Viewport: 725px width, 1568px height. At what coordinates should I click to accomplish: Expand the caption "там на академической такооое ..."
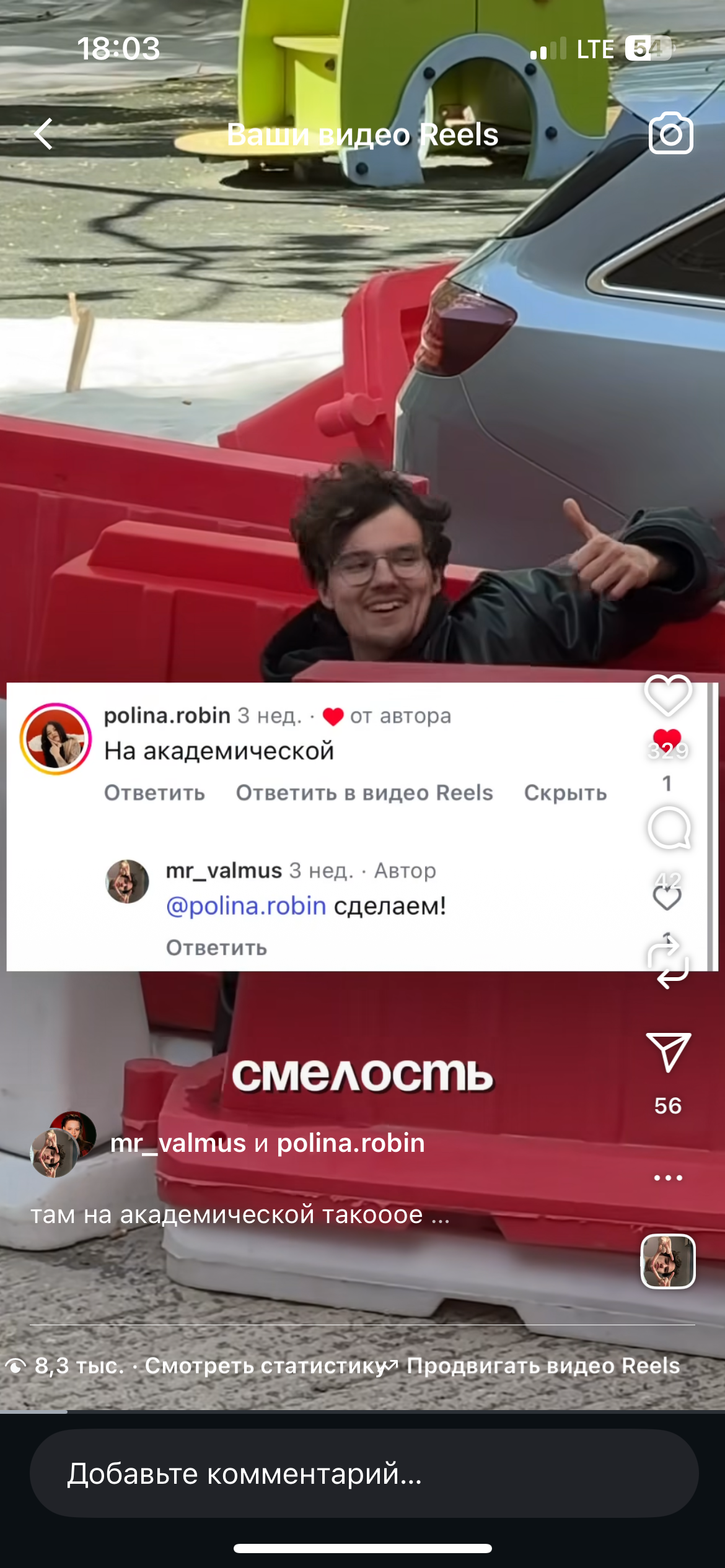tap(240, 1214)
